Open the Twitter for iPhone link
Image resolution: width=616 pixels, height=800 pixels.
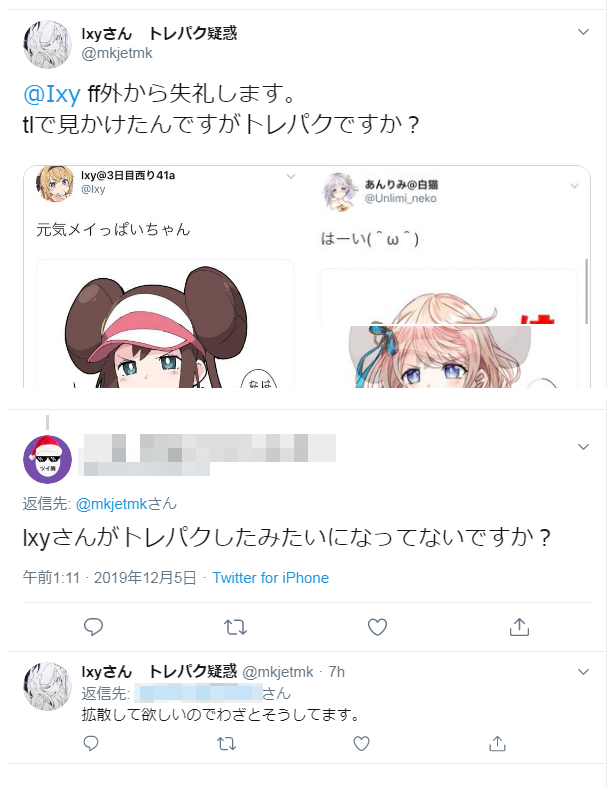270,578
